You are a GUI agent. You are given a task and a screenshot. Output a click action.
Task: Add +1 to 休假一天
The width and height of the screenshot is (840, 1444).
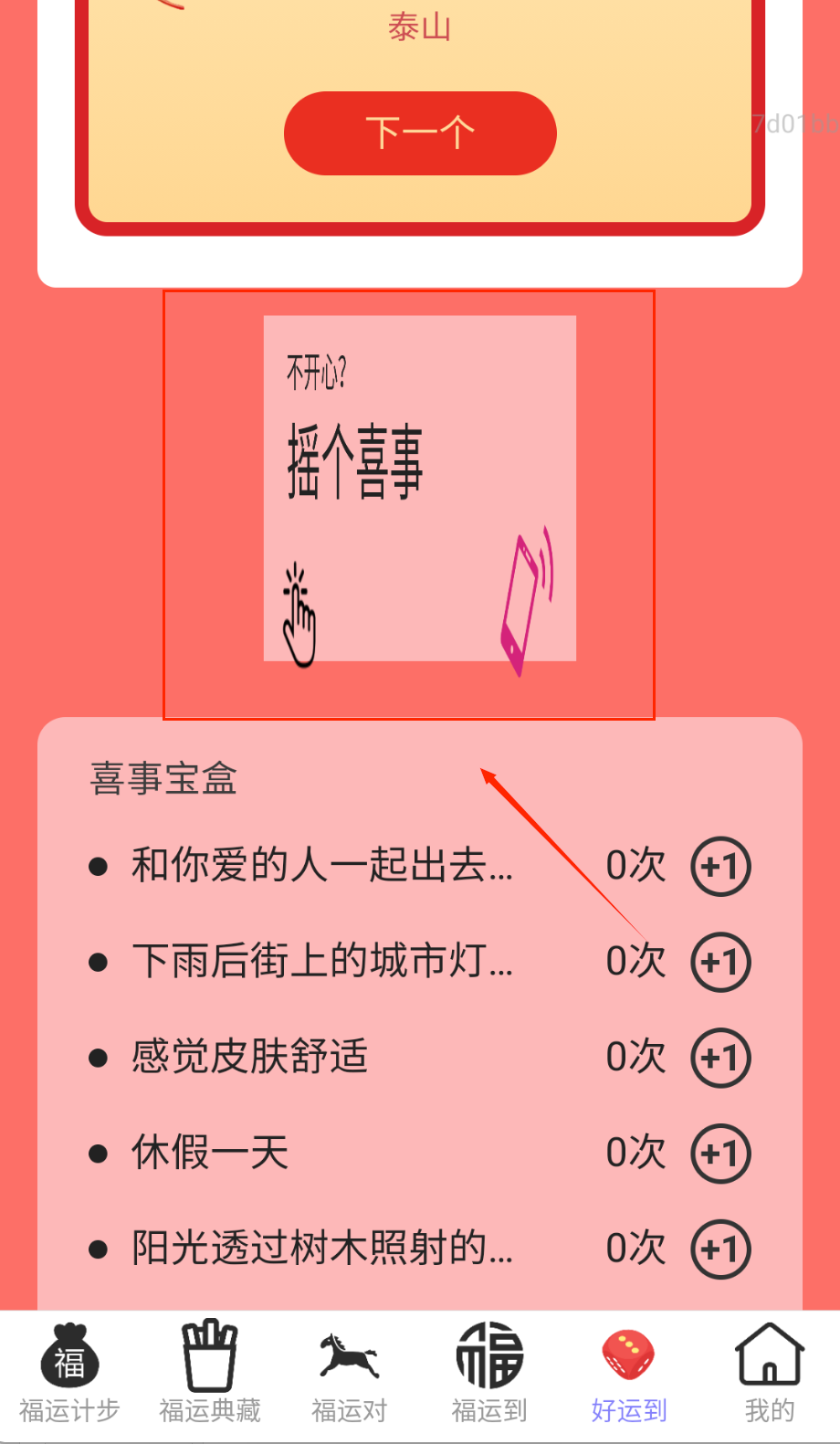click(720, 1154)
